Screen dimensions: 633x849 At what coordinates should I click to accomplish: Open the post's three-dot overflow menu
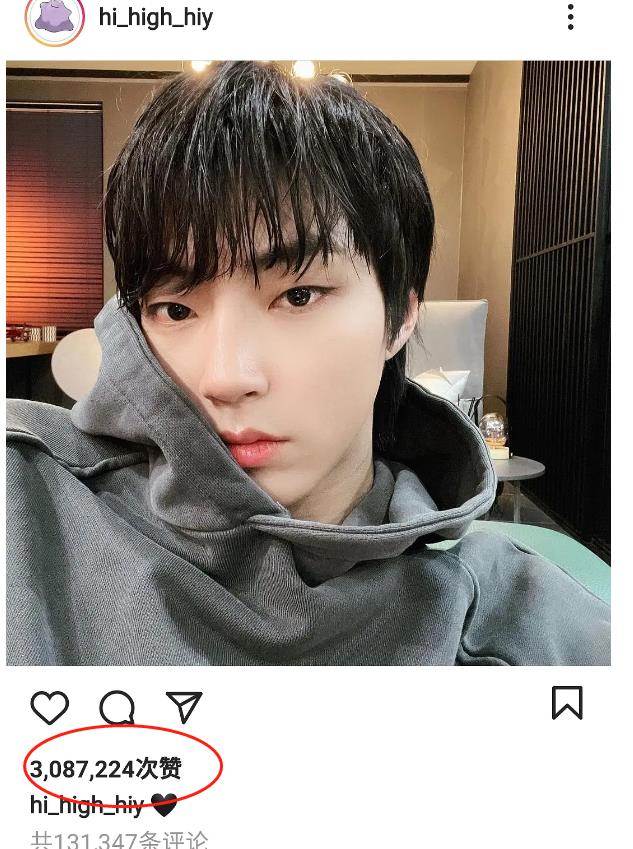coord(571,17)
